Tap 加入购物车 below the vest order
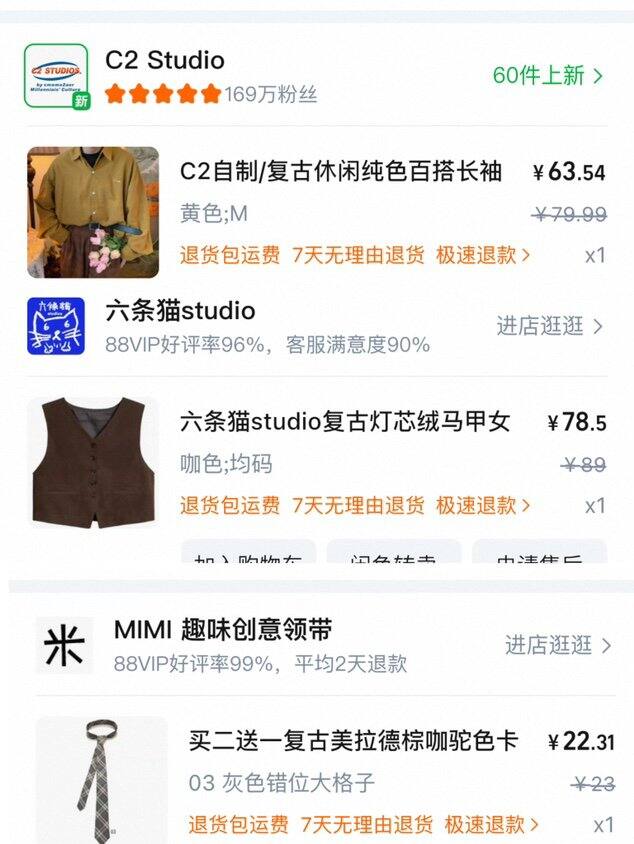634x844 pixels. [248, 555]
